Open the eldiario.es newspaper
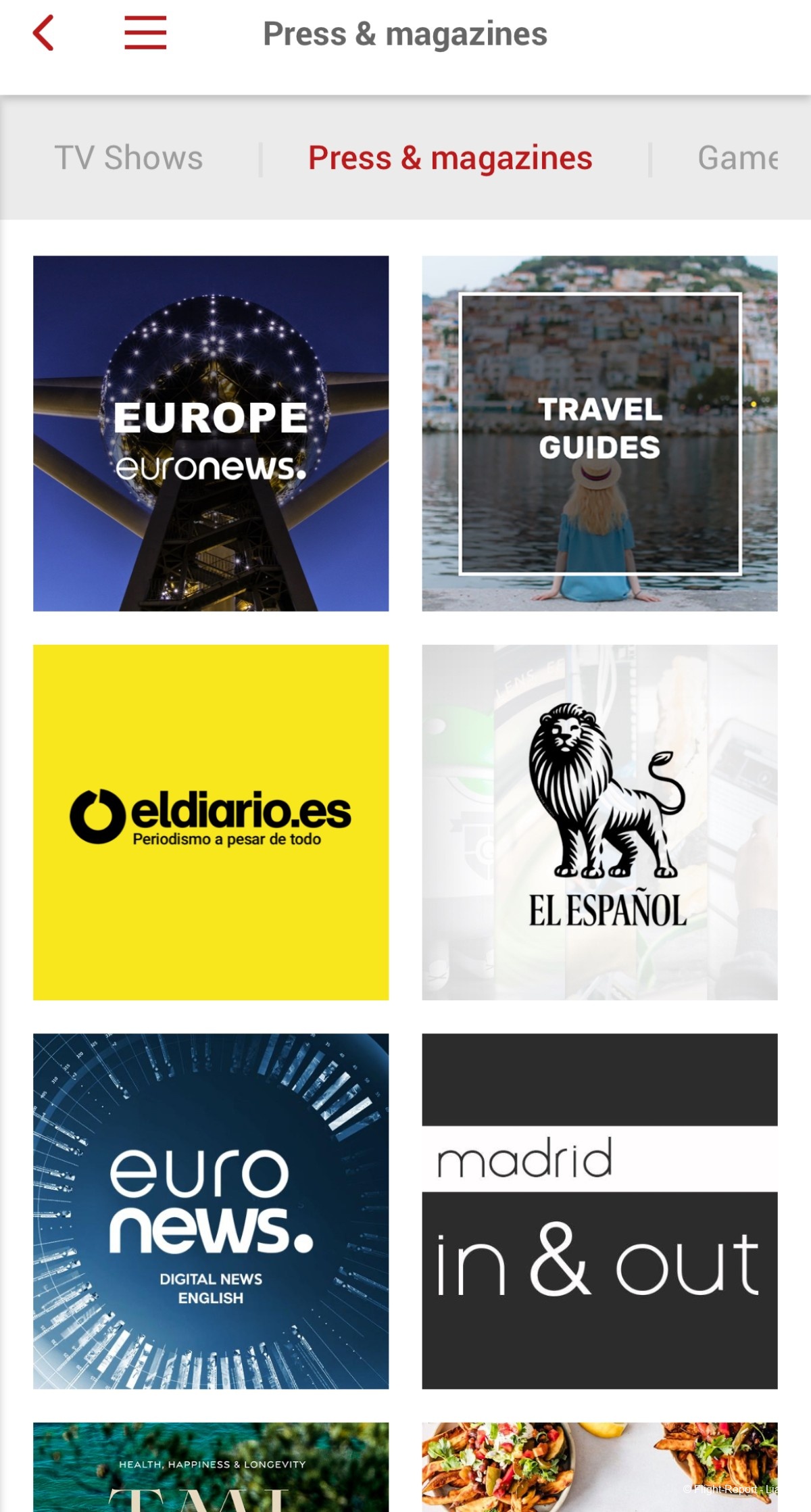811x1512 pixels. [211, 822]
